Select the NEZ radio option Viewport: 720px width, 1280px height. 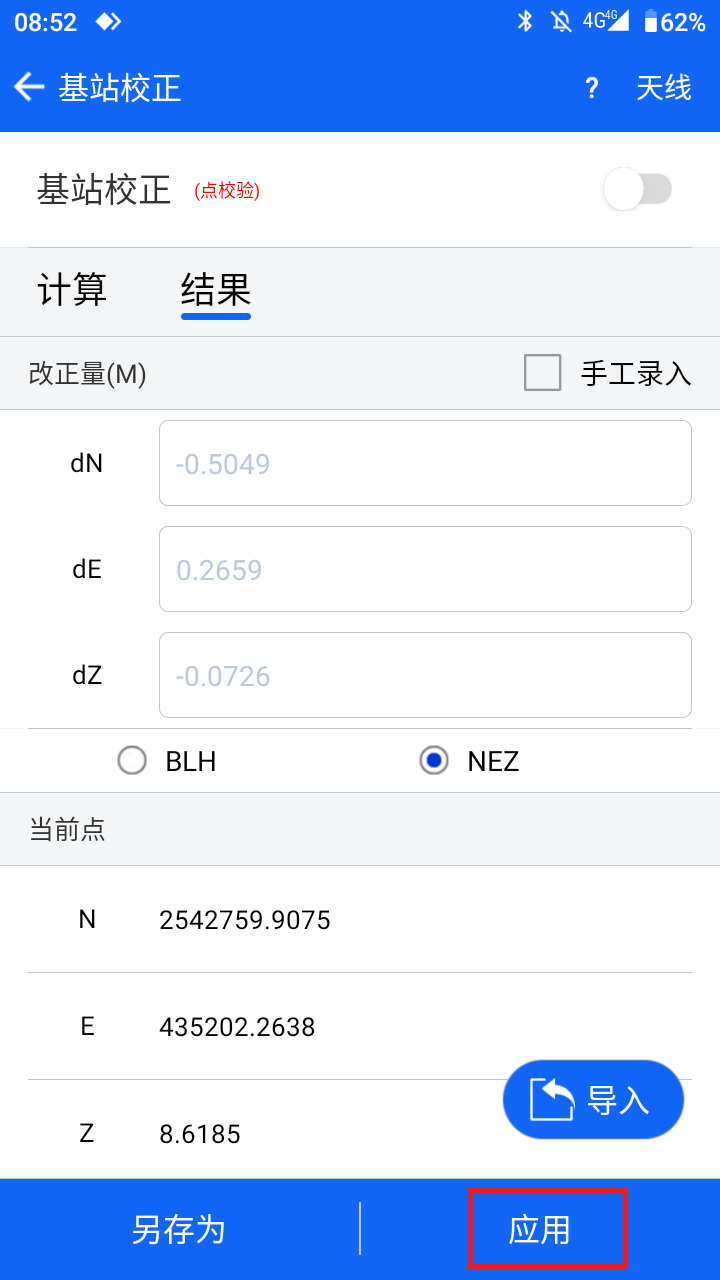pos(434,761)
